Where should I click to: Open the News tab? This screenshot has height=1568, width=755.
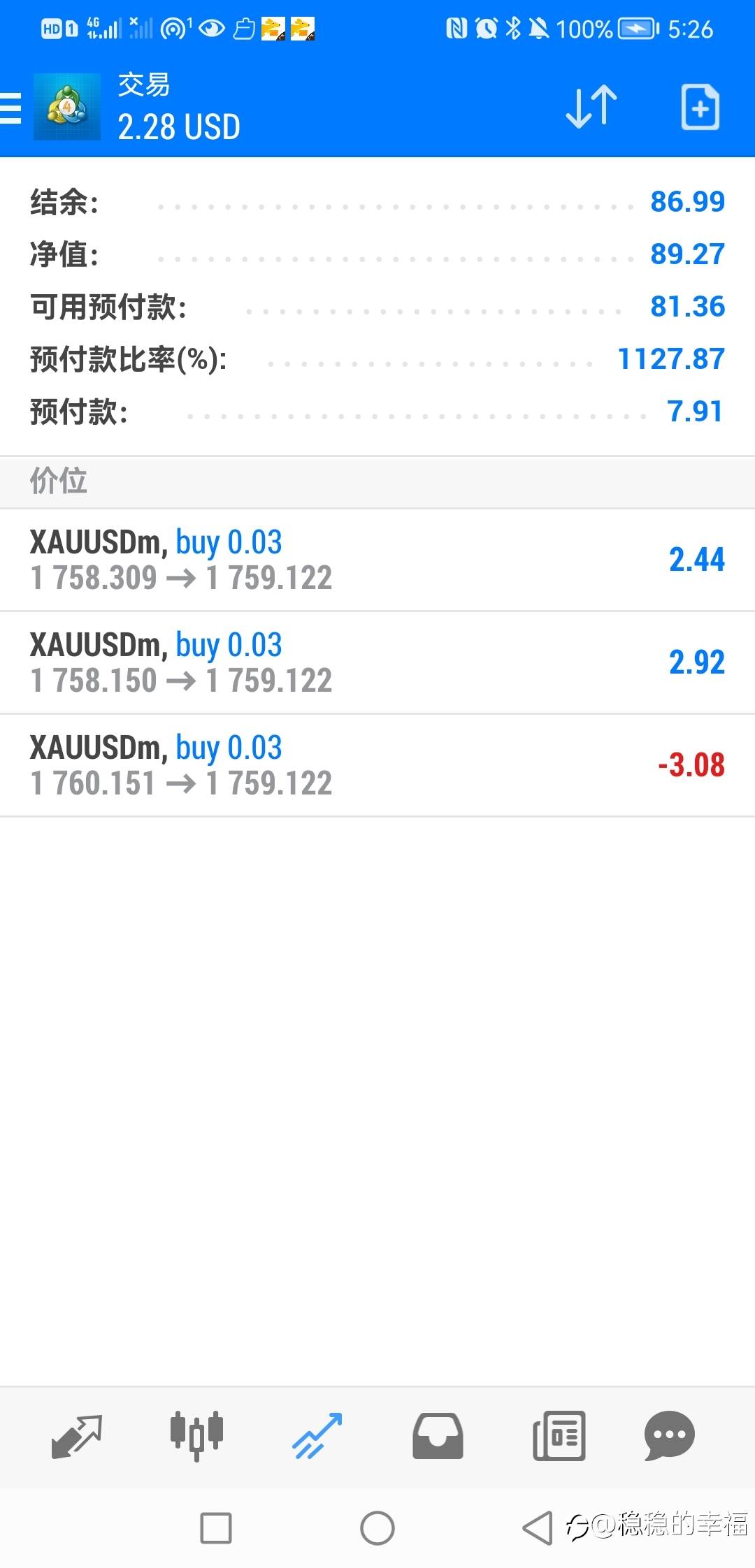click(559, 1436)
